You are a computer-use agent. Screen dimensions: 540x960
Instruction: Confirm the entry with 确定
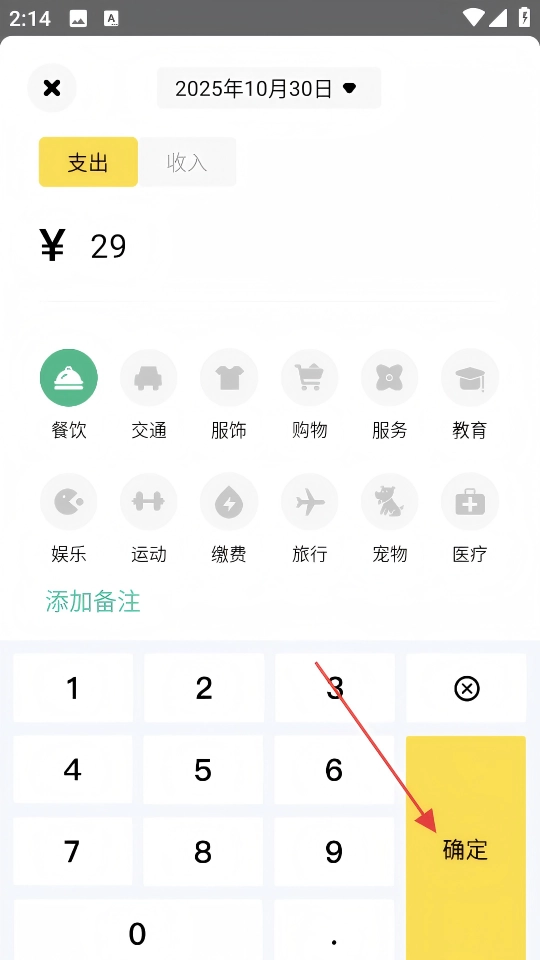tap(466, 848)
